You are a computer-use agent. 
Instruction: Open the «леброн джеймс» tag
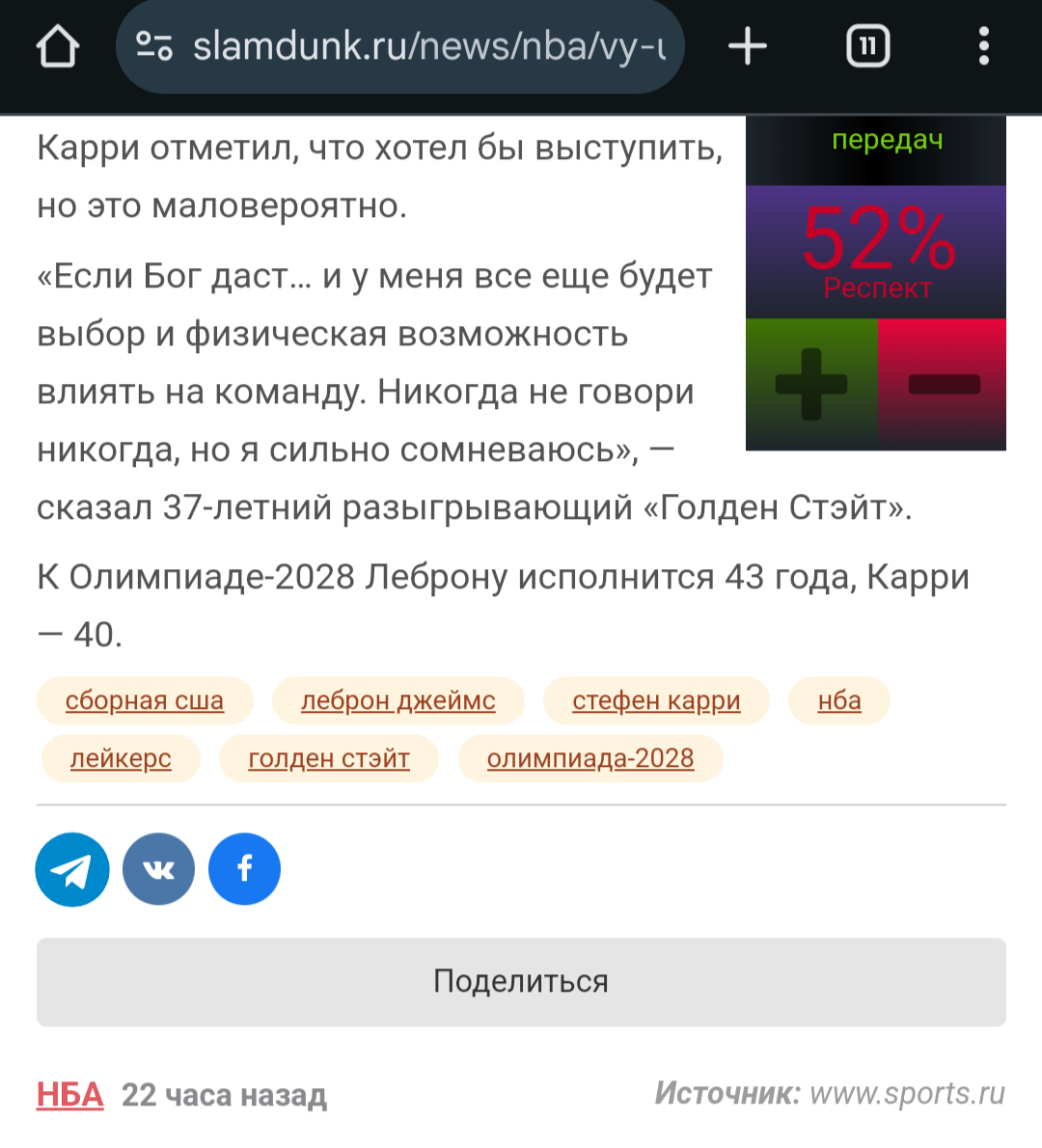click(398, 700)
